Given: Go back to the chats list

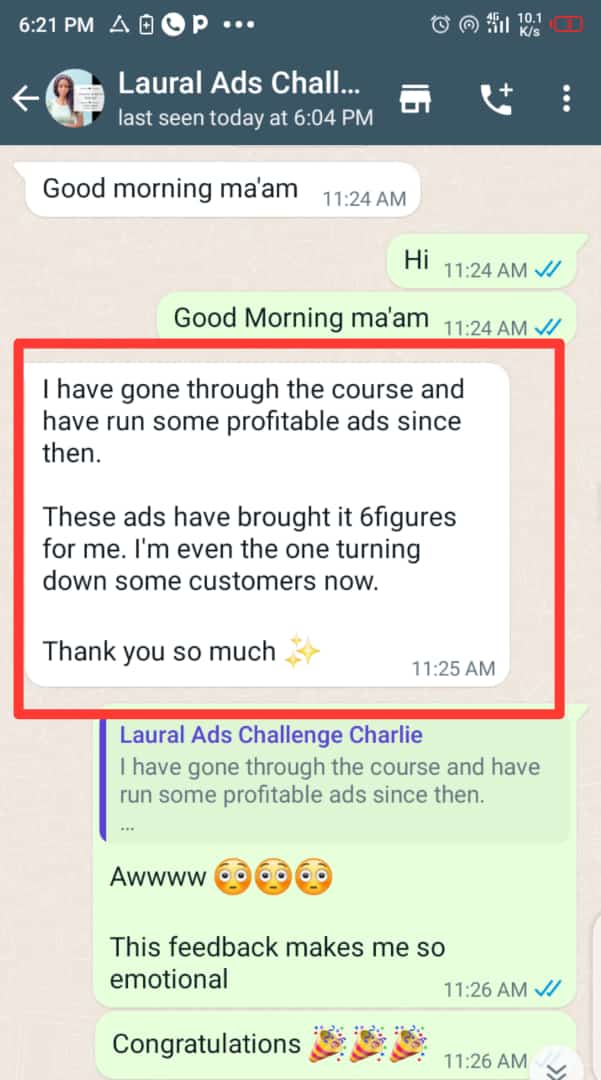Looking at the screenshot, I should 24,98.
